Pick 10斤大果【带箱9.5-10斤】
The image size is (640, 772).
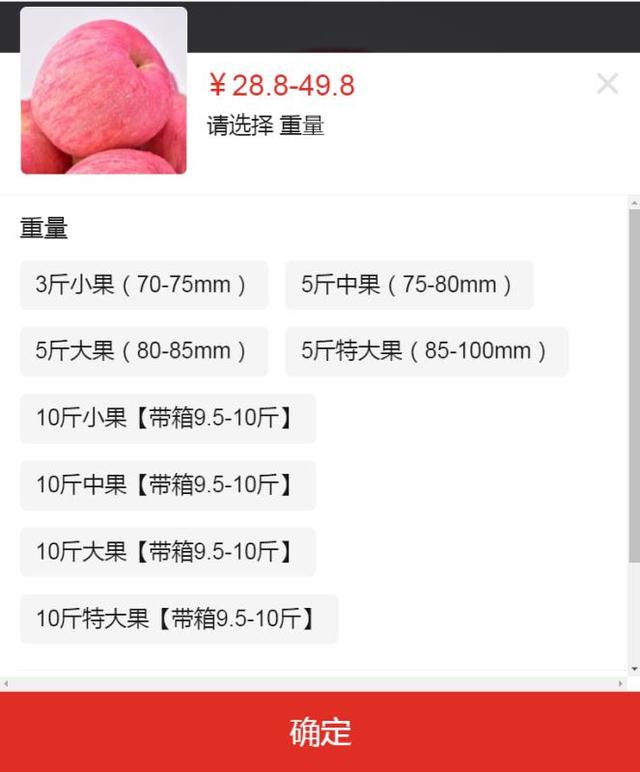[167, 551]
